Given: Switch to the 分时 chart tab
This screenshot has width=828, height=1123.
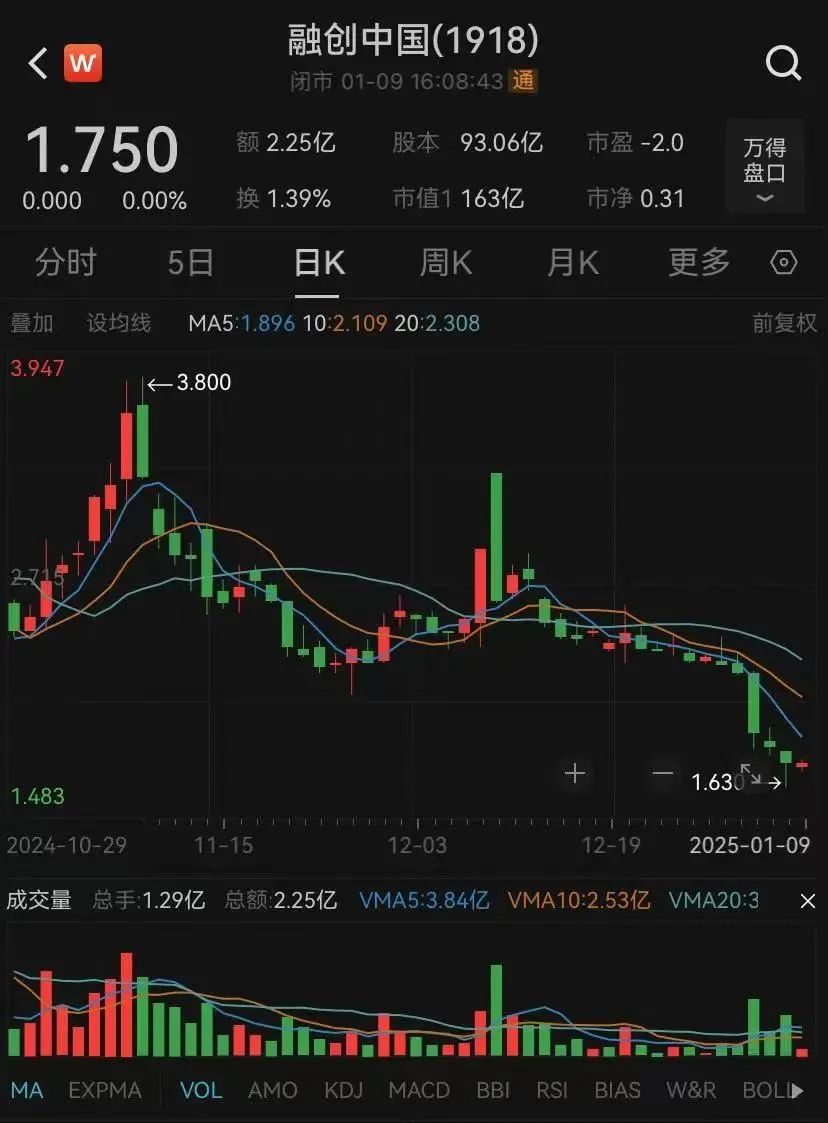Looking at the screenshot, I should (x=66, y=263).
